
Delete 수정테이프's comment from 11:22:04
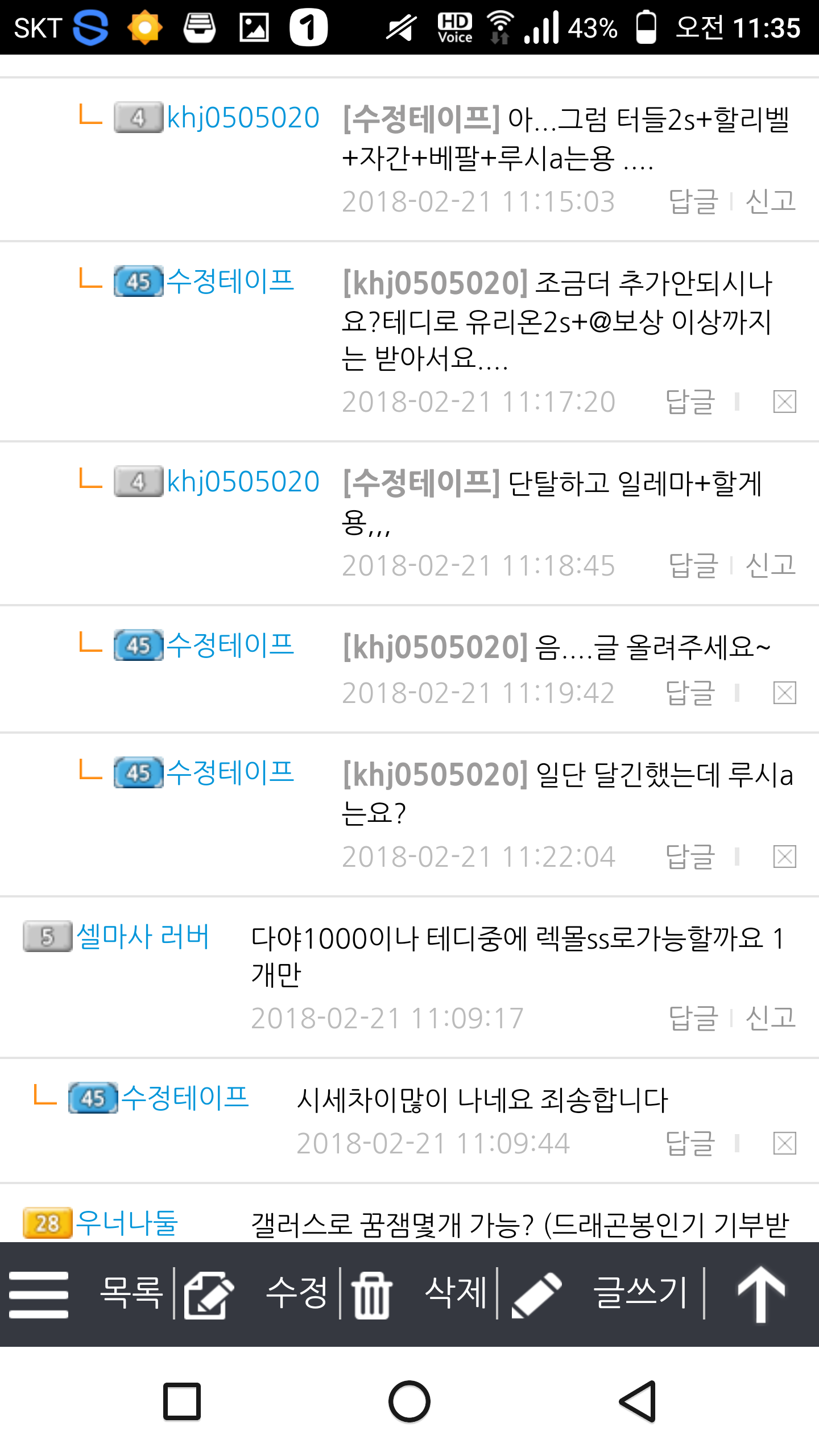coord(784,857)
